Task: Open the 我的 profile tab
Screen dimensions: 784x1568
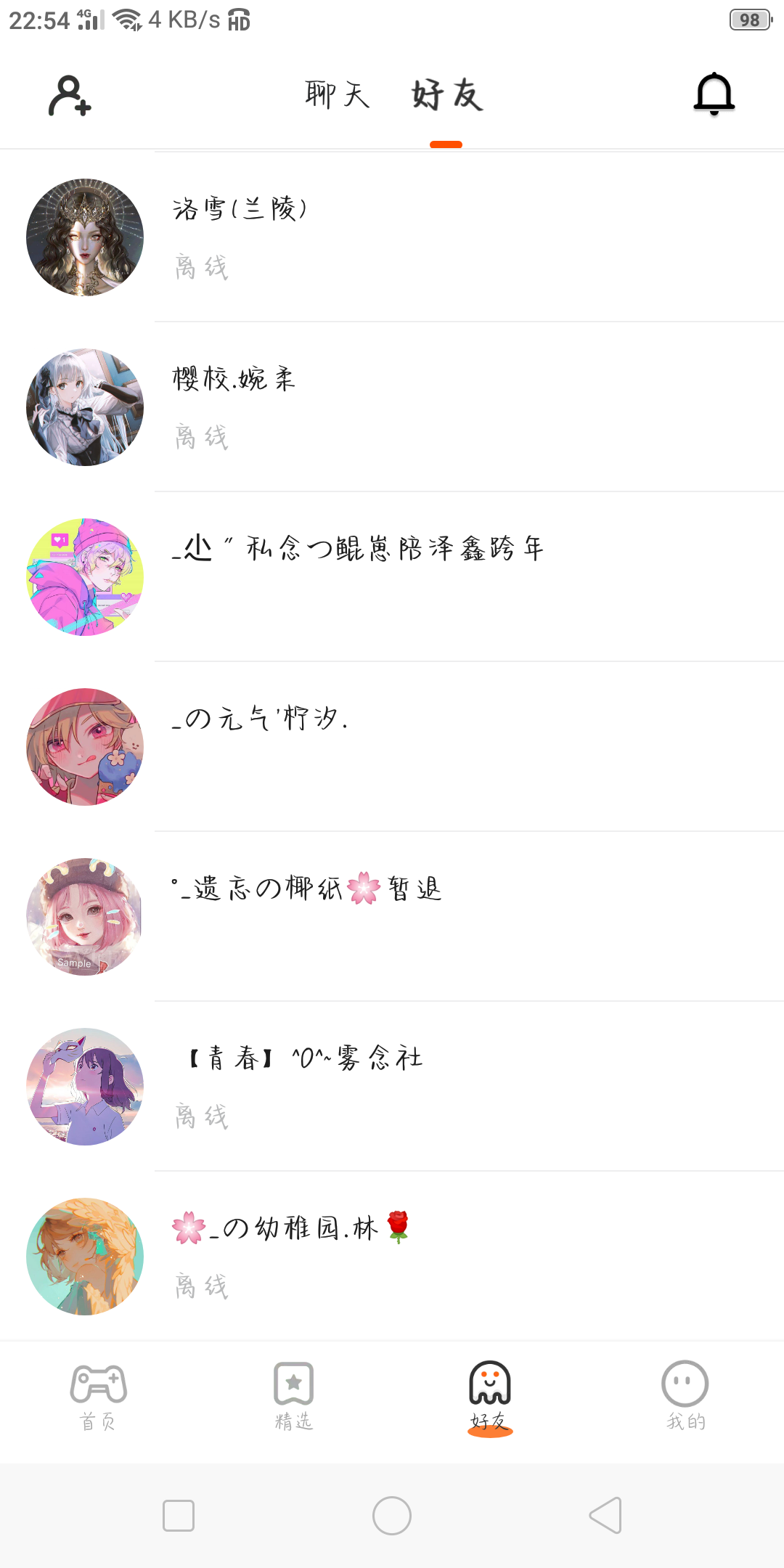Action: click(x=685, y=1397)
